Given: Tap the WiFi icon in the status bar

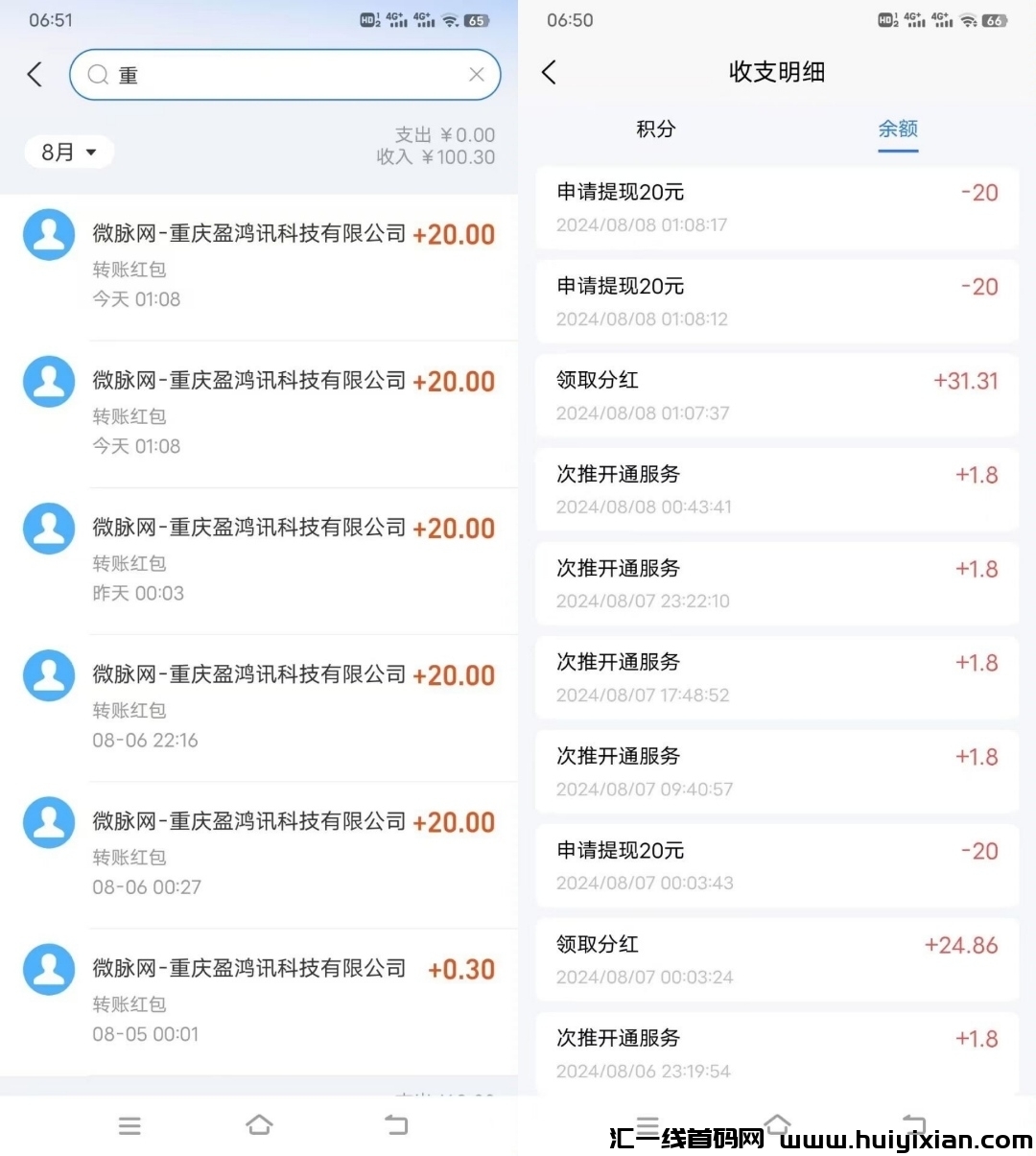Looking at the screenshot, I should 448,18.
